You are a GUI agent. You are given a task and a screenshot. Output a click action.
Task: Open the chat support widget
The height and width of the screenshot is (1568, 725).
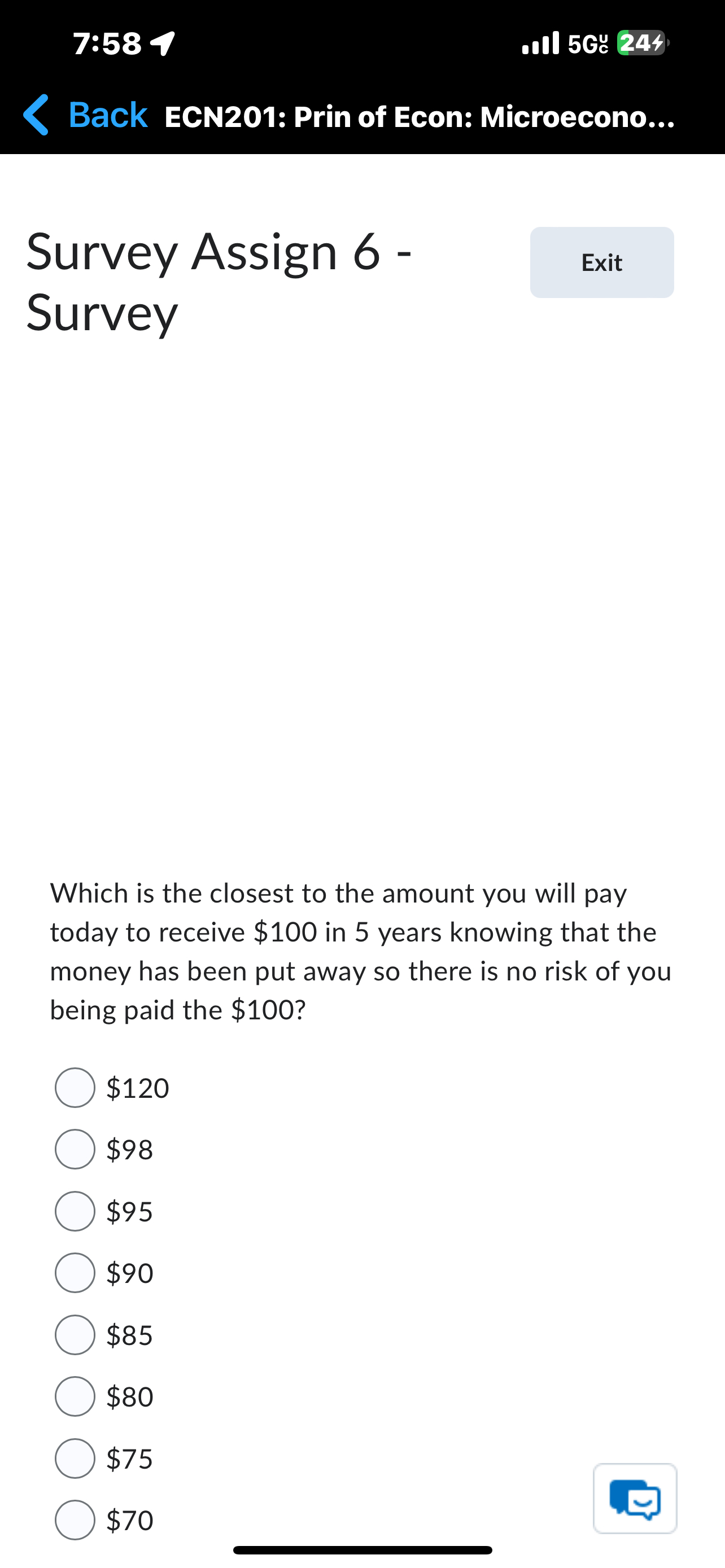pyautogui.click(x=635, y=1498)
